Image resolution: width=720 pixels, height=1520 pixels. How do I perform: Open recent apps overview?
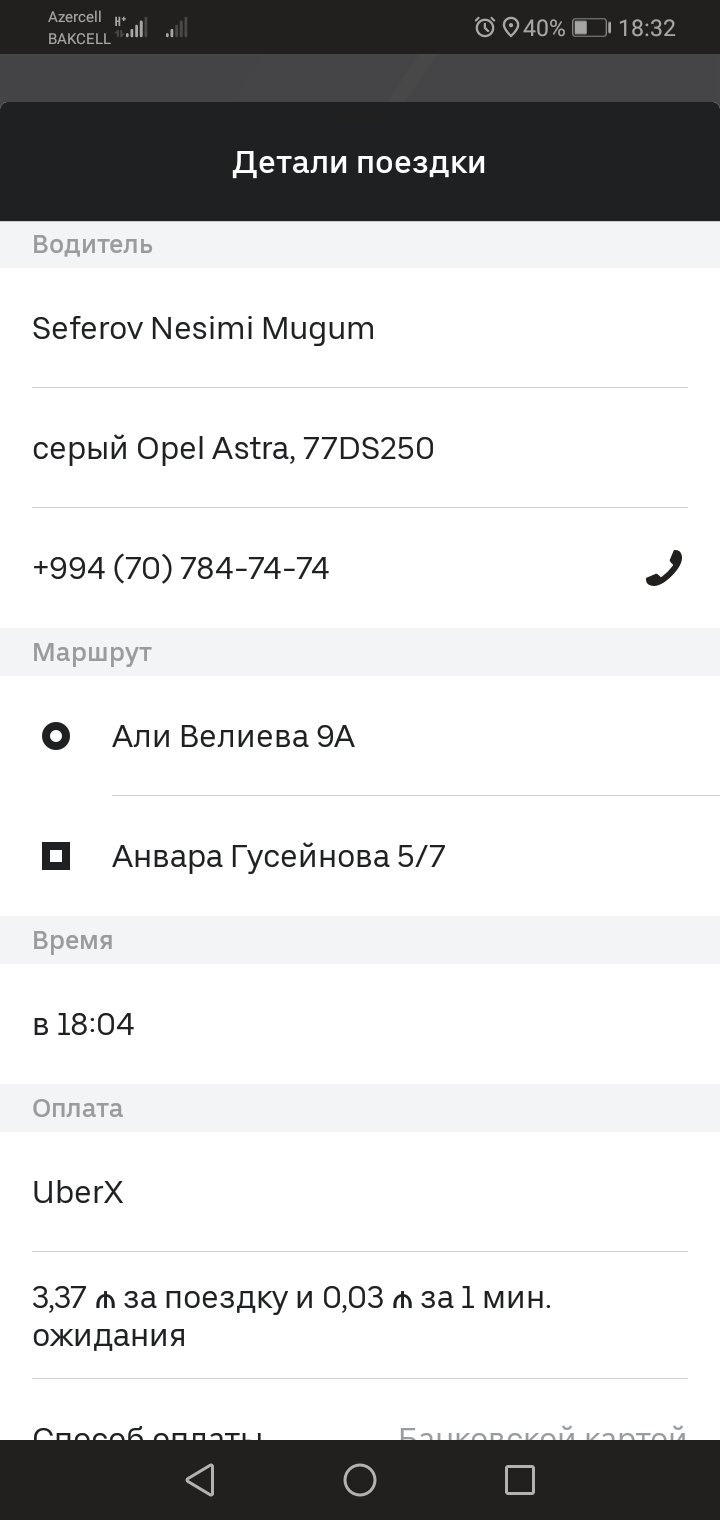point(520,1480)
